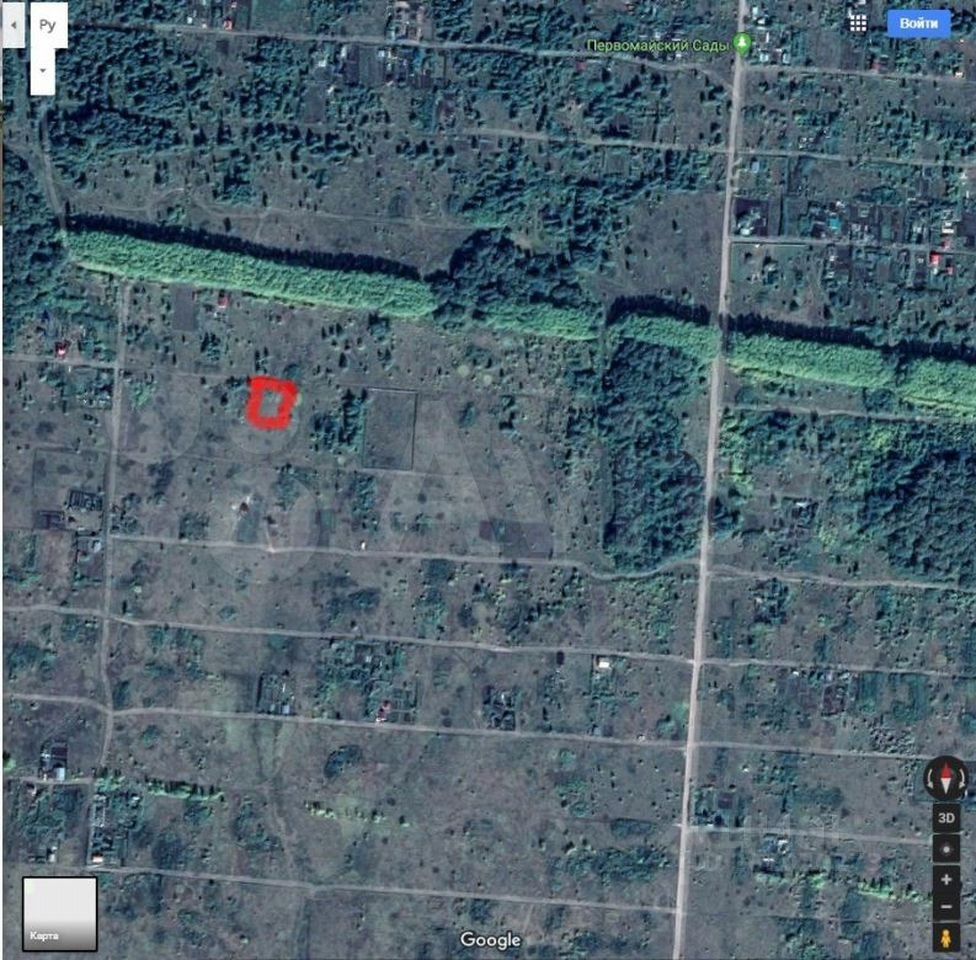Select the Первомайский Сады place marker
The height and width of the screenshot is (960, 976).
pos(742,44)
